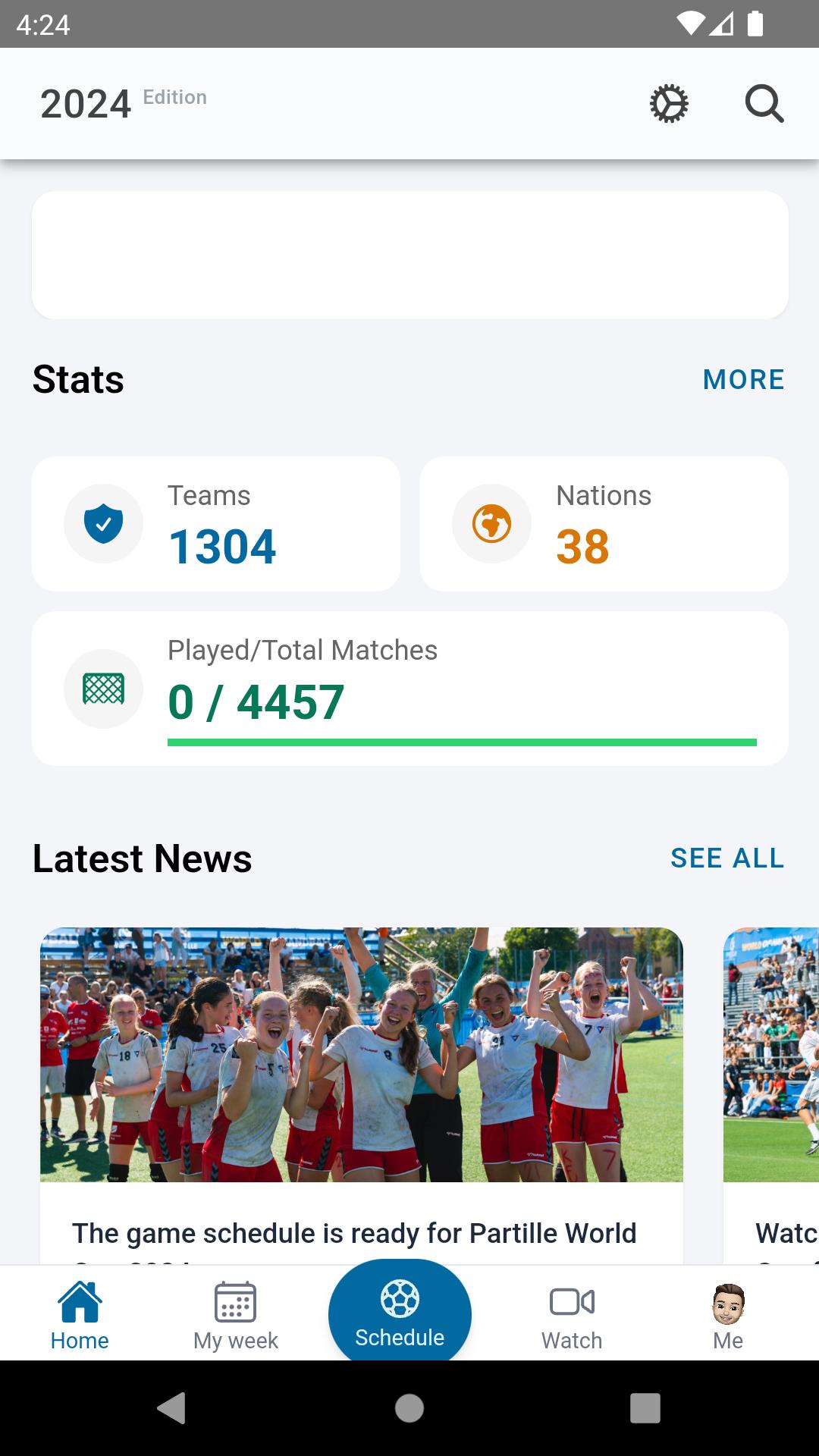Open the Me profile tab

click(728, 1314)
